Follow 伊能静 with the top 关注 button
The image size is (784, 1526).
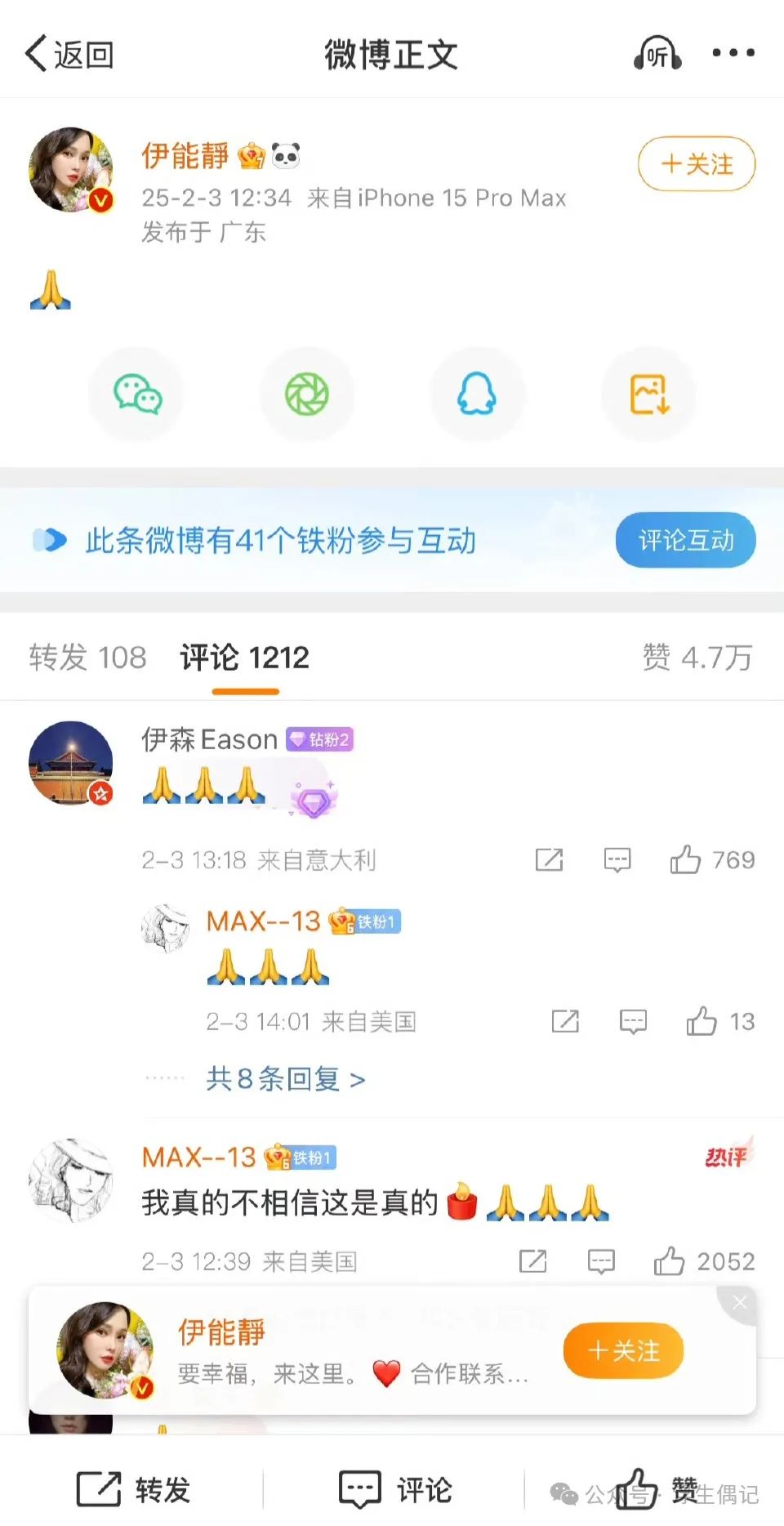coord(696,164)
